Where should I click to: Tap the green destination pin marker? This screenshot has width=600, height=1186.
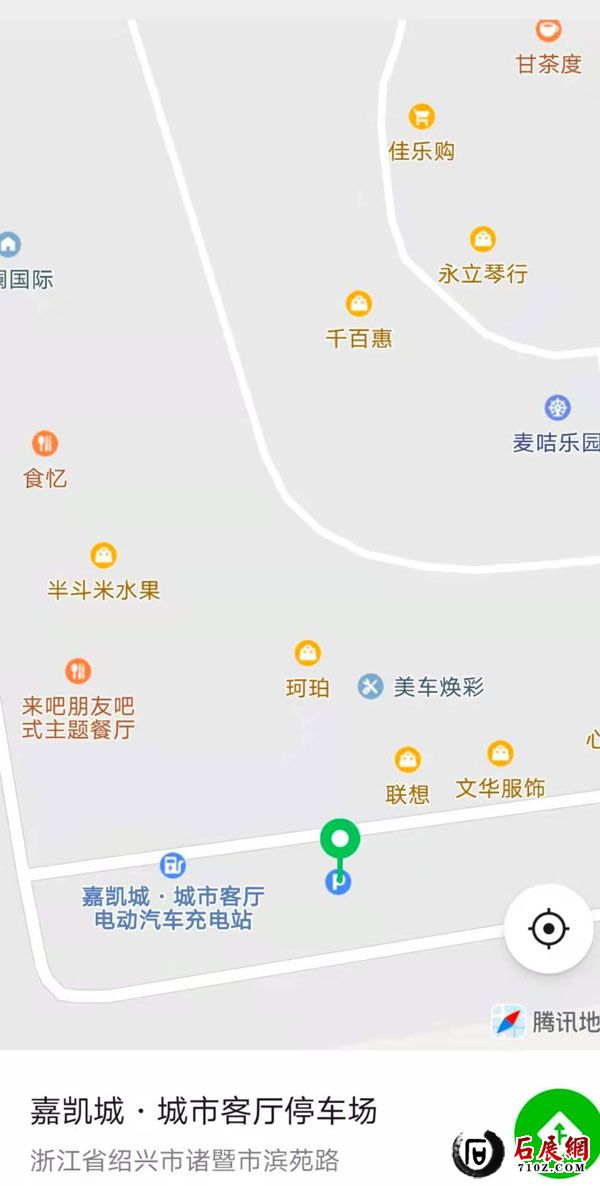tap(340, 840)
